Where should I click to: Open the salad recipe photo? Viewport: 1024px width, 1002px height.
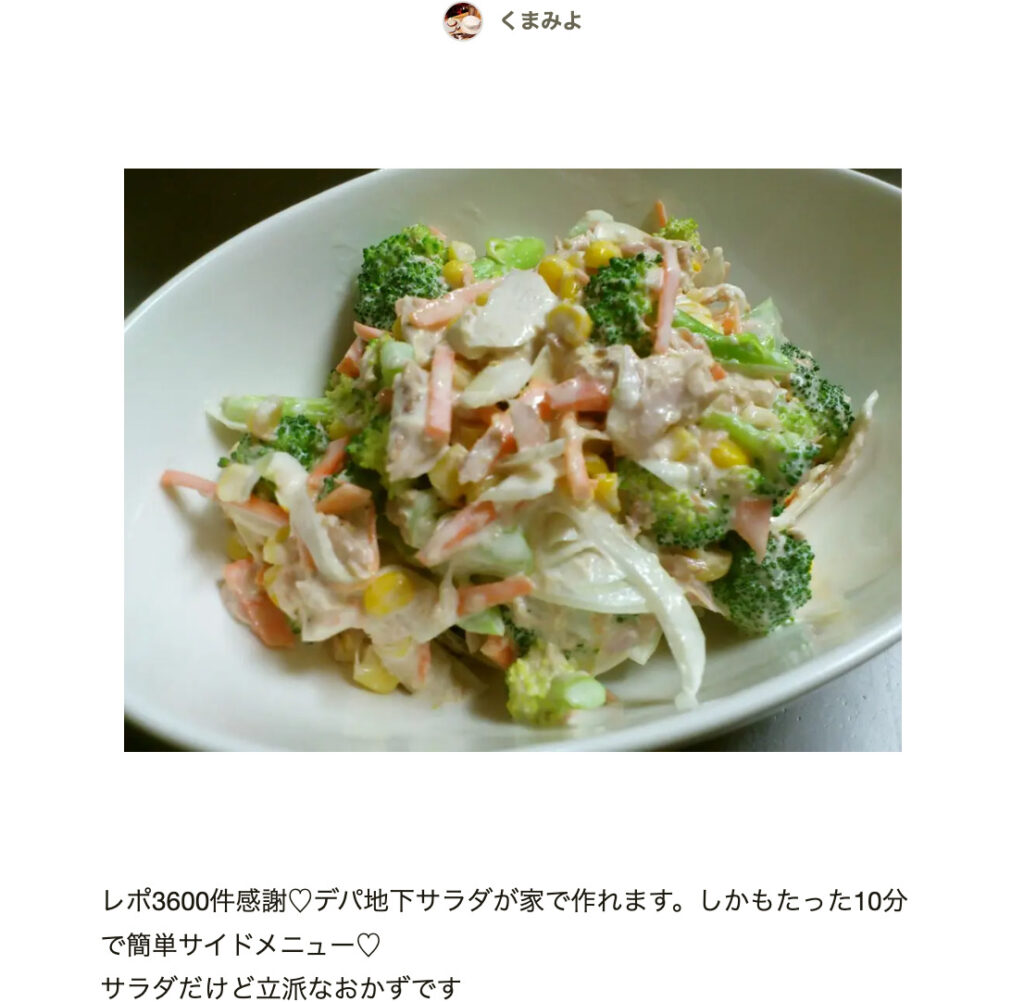(x=512, y=460)
